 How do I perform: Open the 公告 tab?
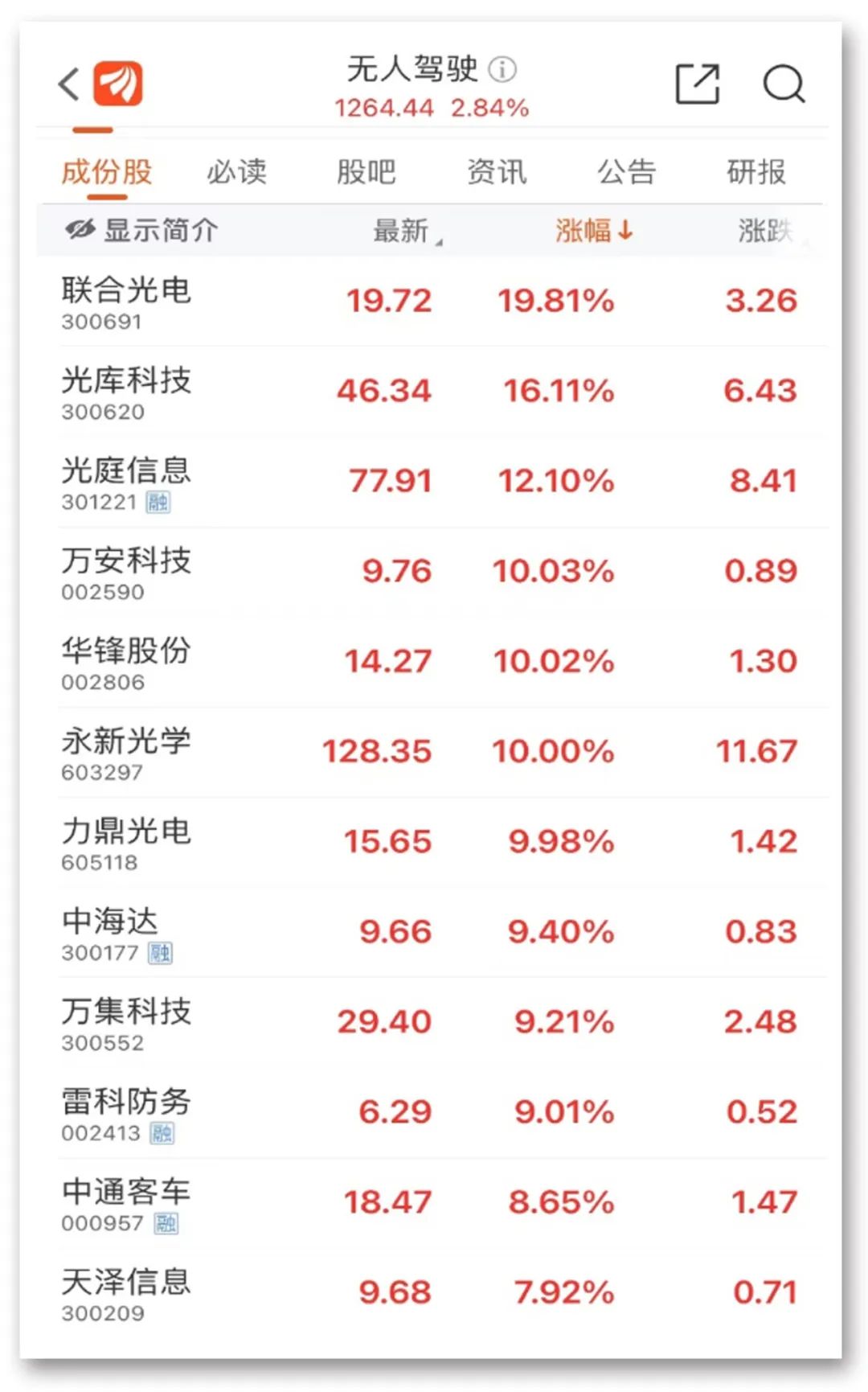coord(627,171)
